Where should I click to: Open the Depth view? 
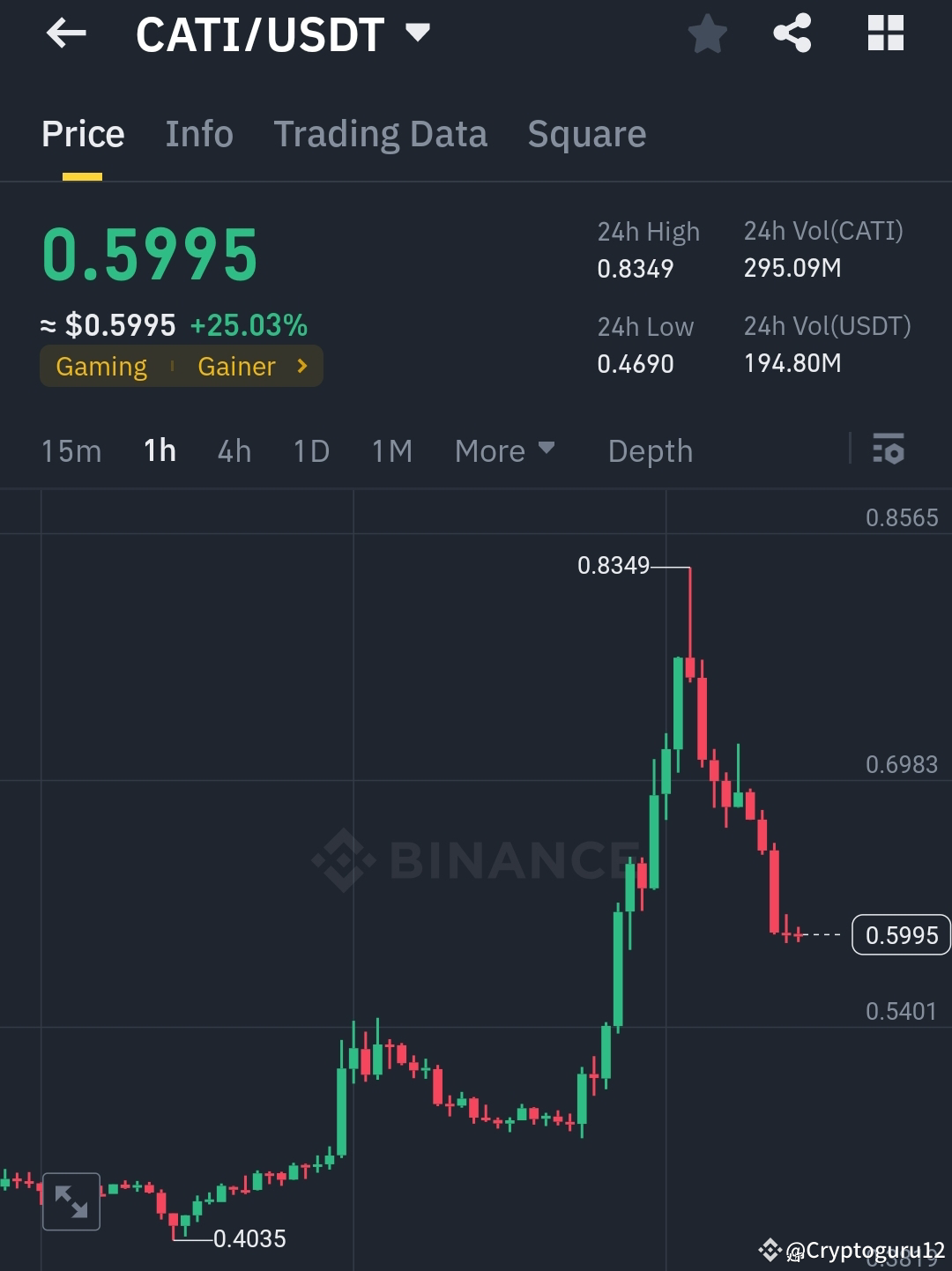pos(650,450)
